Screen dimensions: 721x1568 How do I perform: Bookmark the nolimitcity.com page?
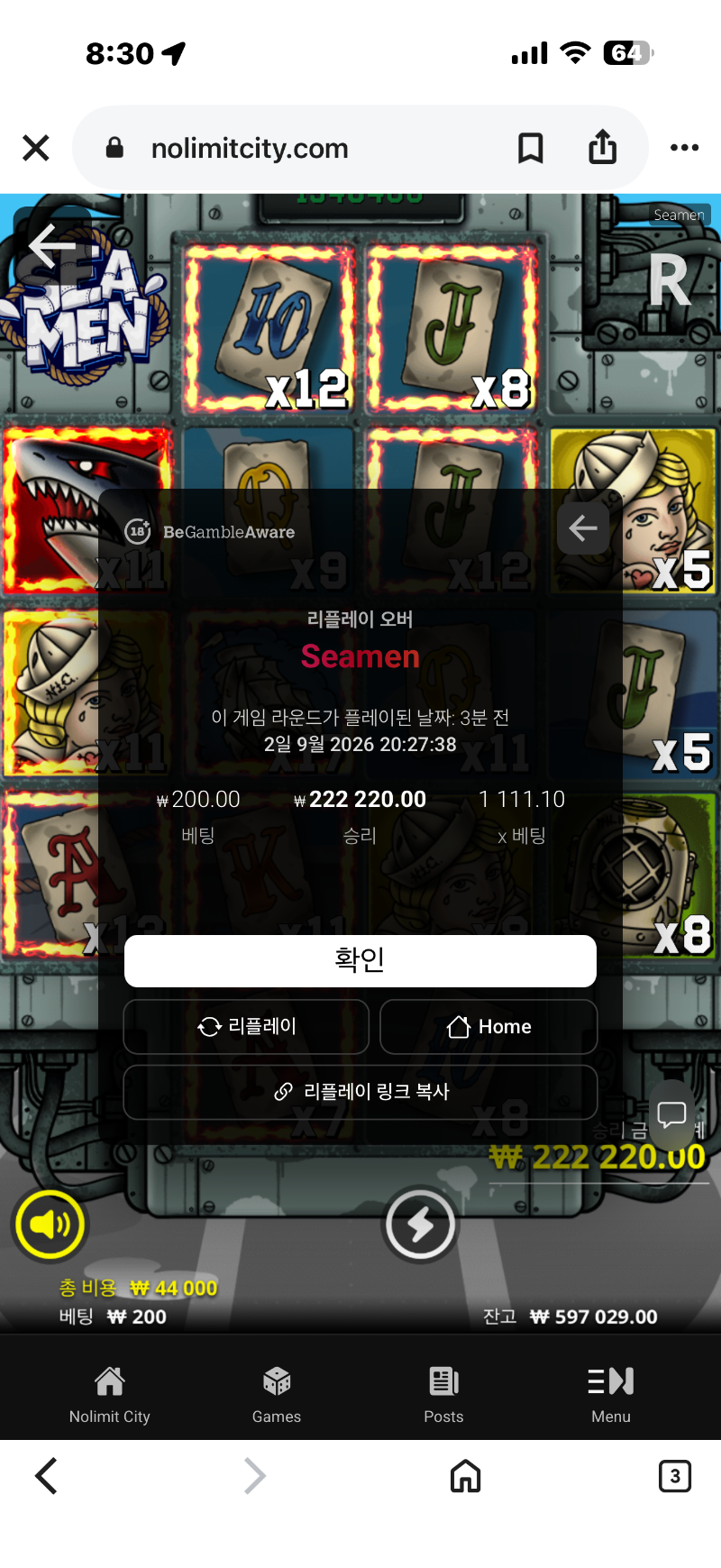click(531, 148)
